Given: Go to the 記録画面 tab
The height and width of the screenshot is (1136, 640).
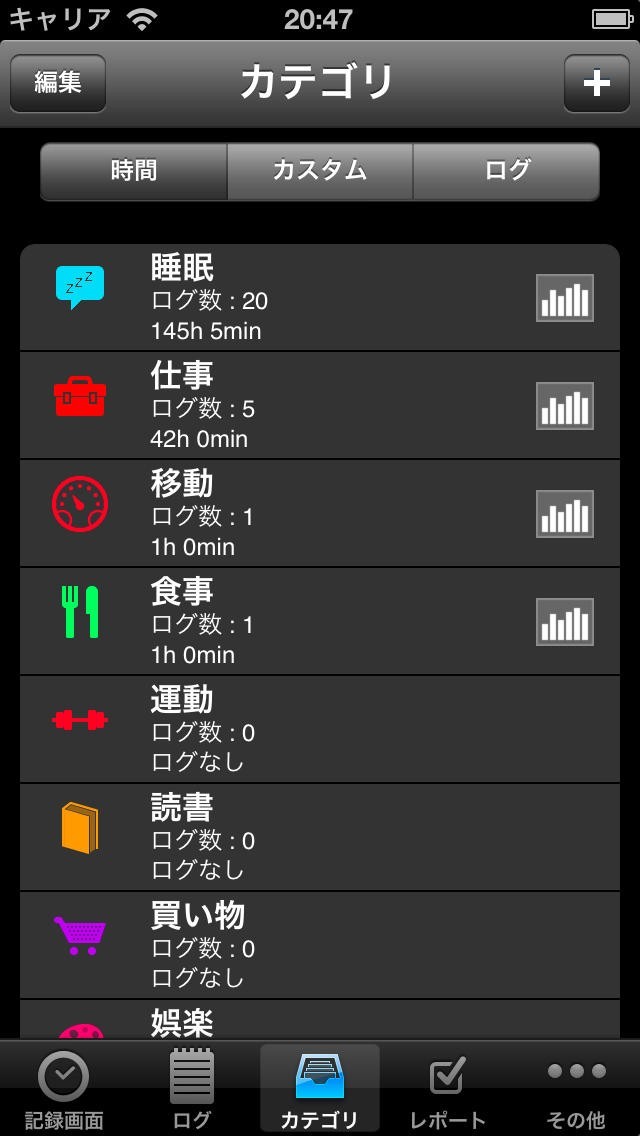Looking at the screenshot, I should [x=64, y=1090].
